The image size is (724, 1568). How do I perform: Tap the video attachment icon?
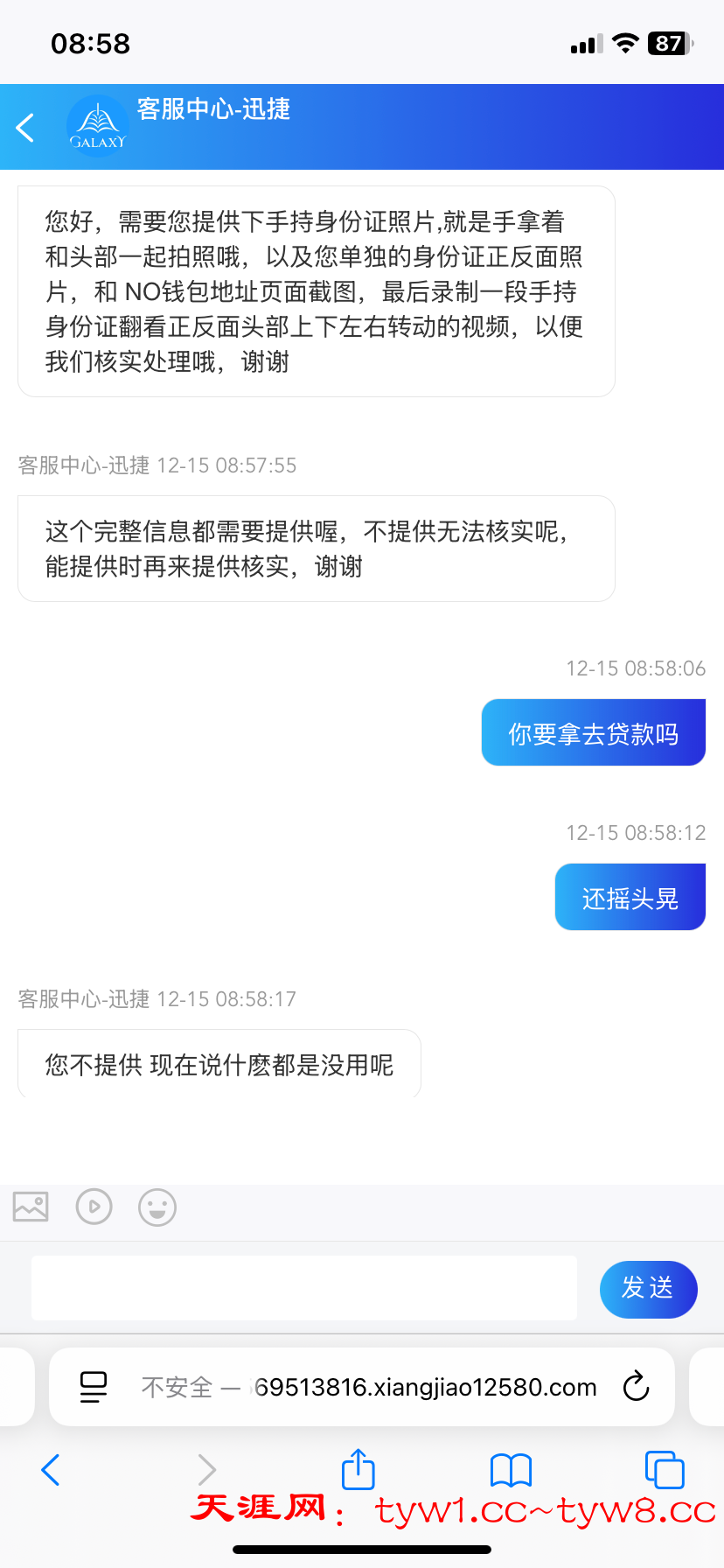pyautogui.click(x=94, y=1207)
